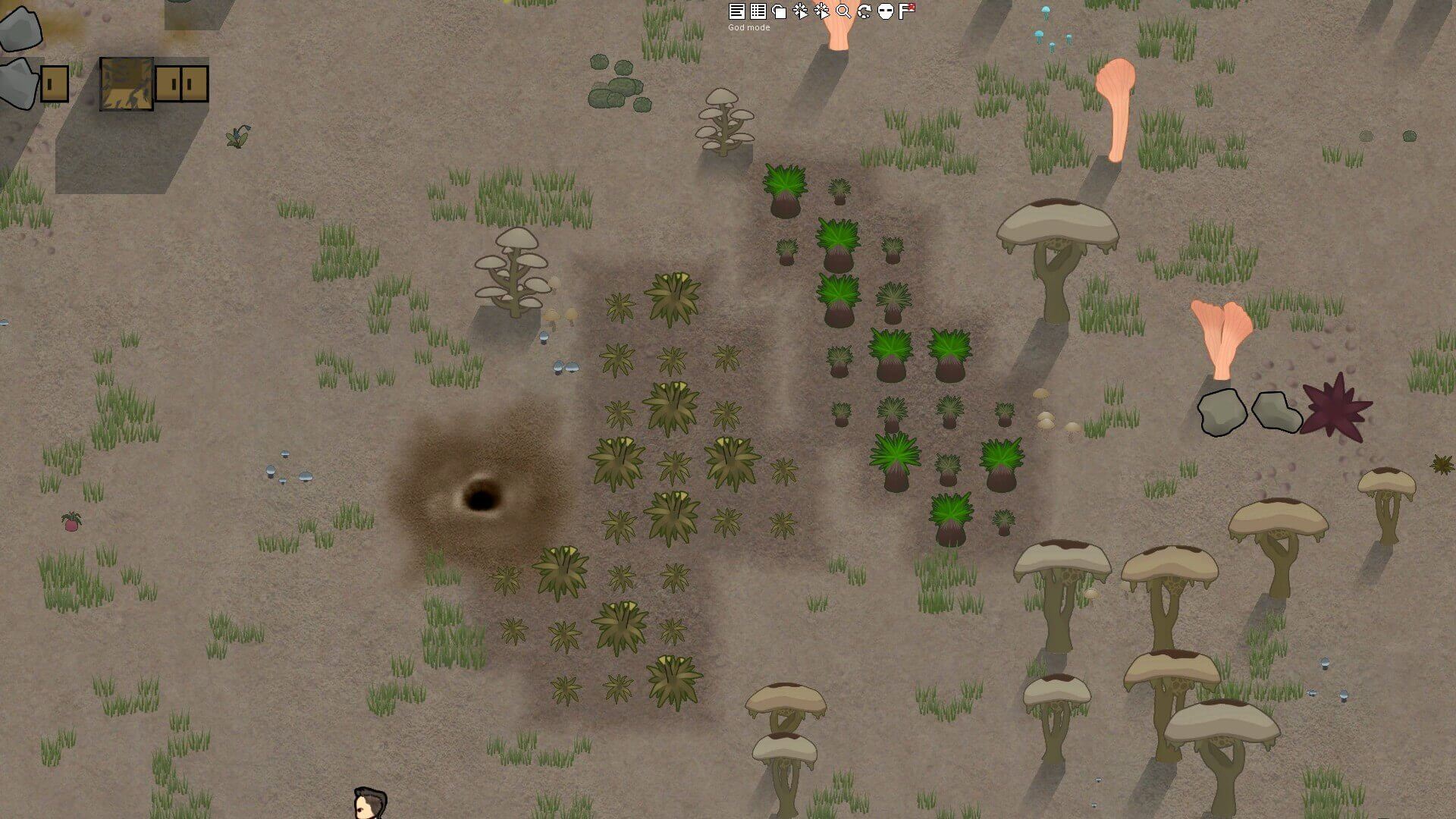The width and height of the screenshot is (1456, 819).
Task: Select the dark-haired colonist
Action: point(369,804)
